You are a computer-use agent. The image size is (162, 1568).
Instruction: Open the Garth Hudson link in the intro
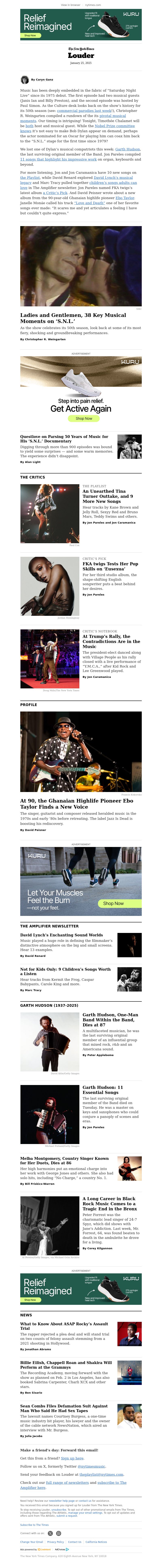click(x=128, y=148)
